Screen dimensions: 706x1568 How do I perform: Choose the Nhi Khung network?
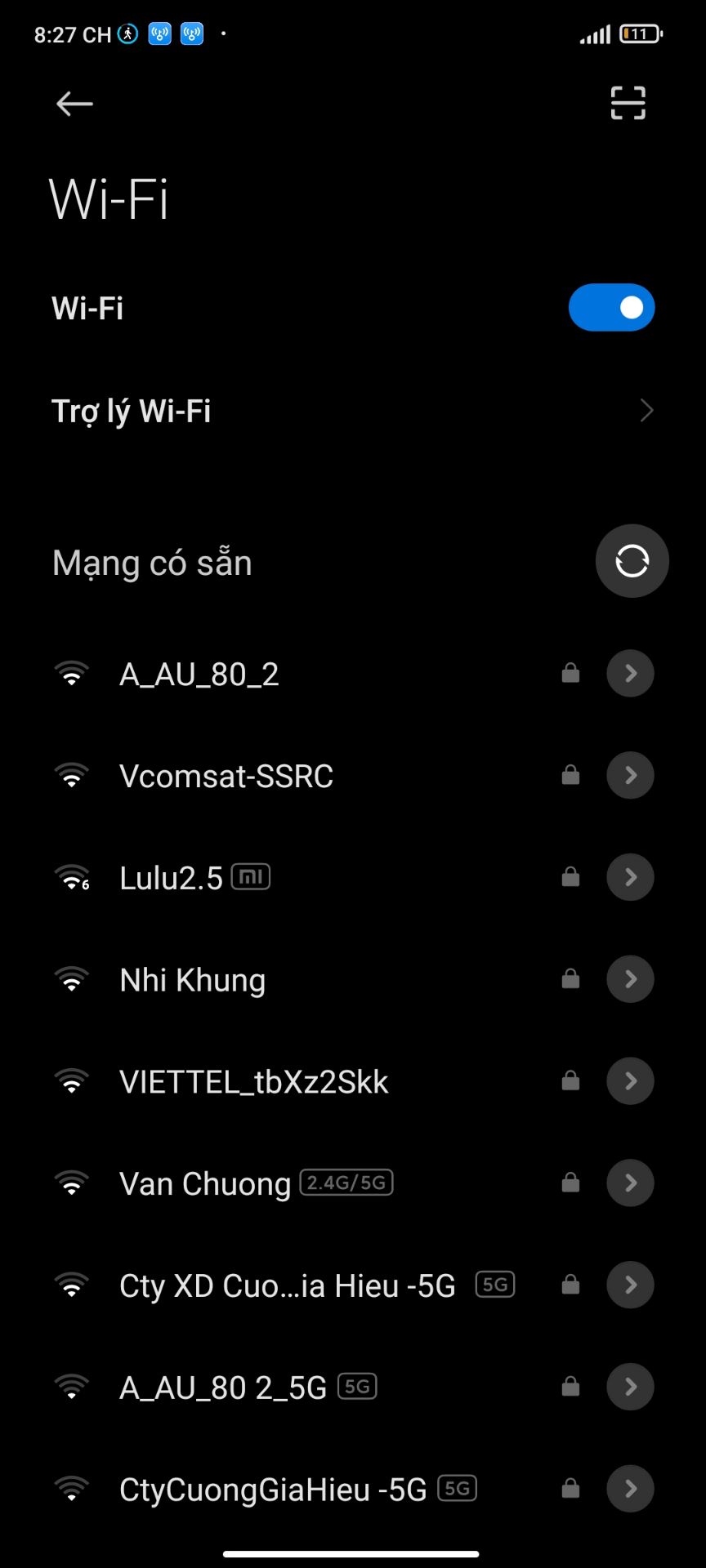tap(193, 980)
